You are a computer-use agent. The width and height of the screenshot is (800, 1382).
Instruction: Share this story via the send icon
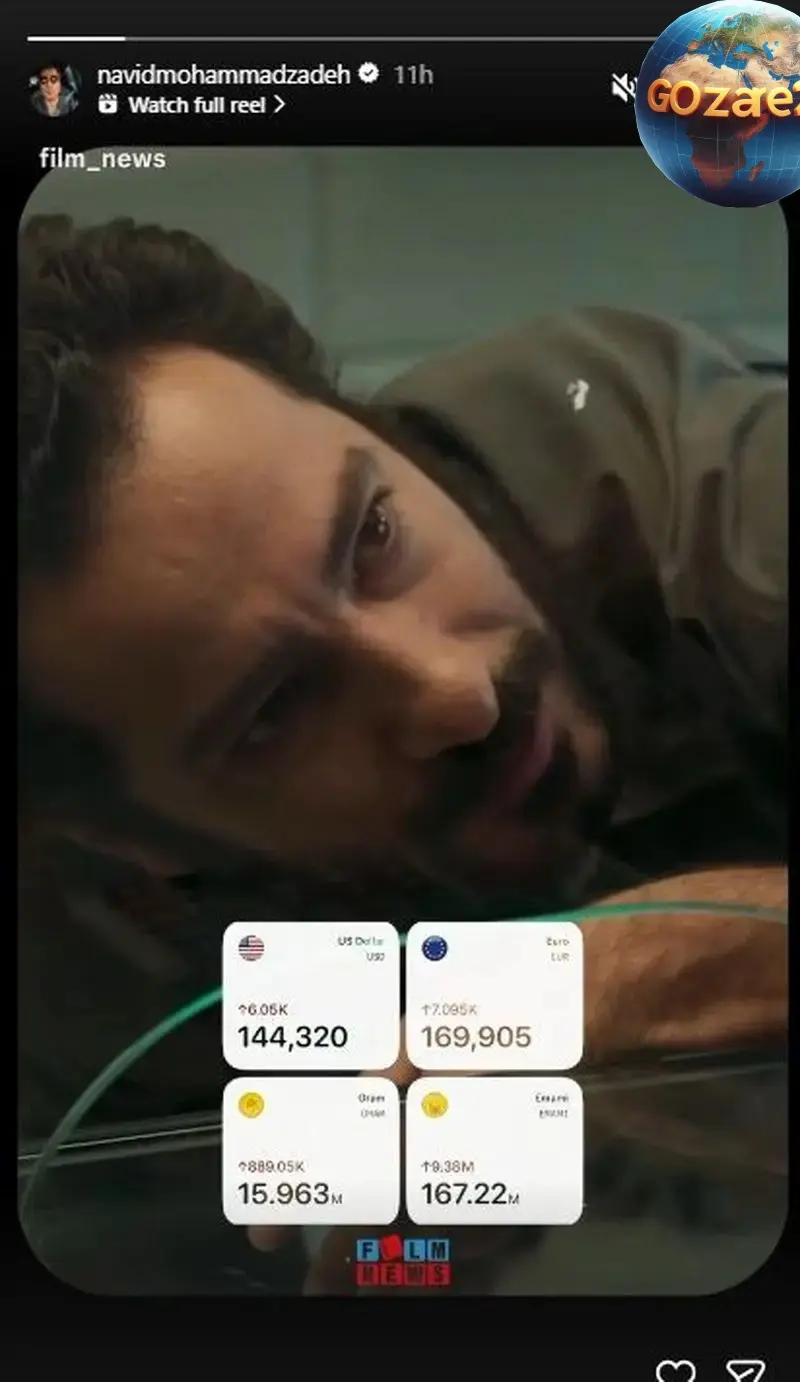[x=745, y=1371]
